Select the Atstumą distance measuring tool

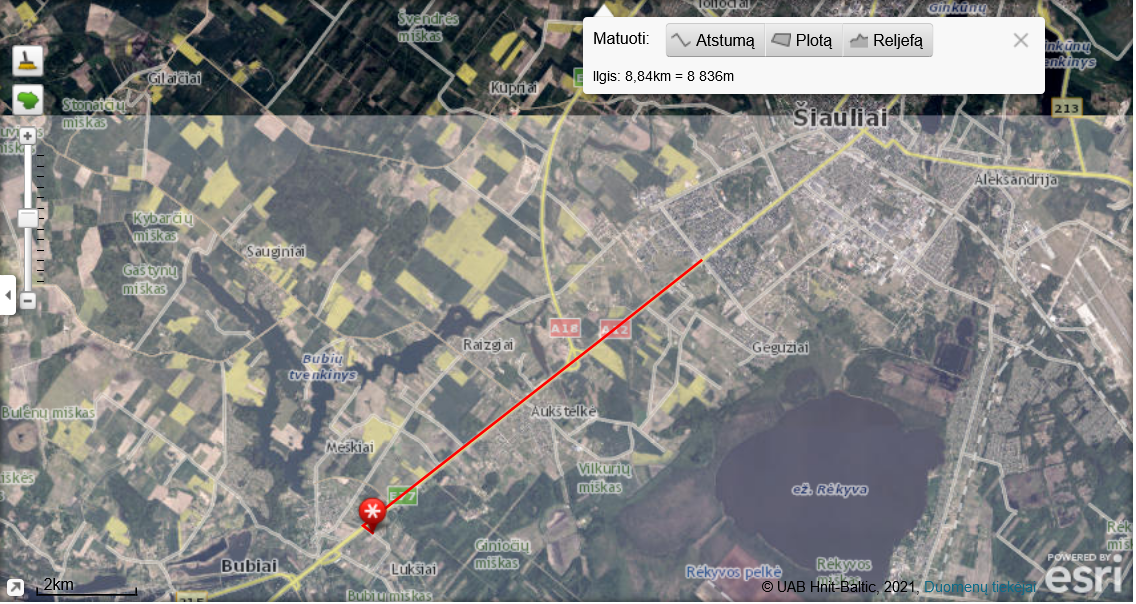[x=714, y=41]
